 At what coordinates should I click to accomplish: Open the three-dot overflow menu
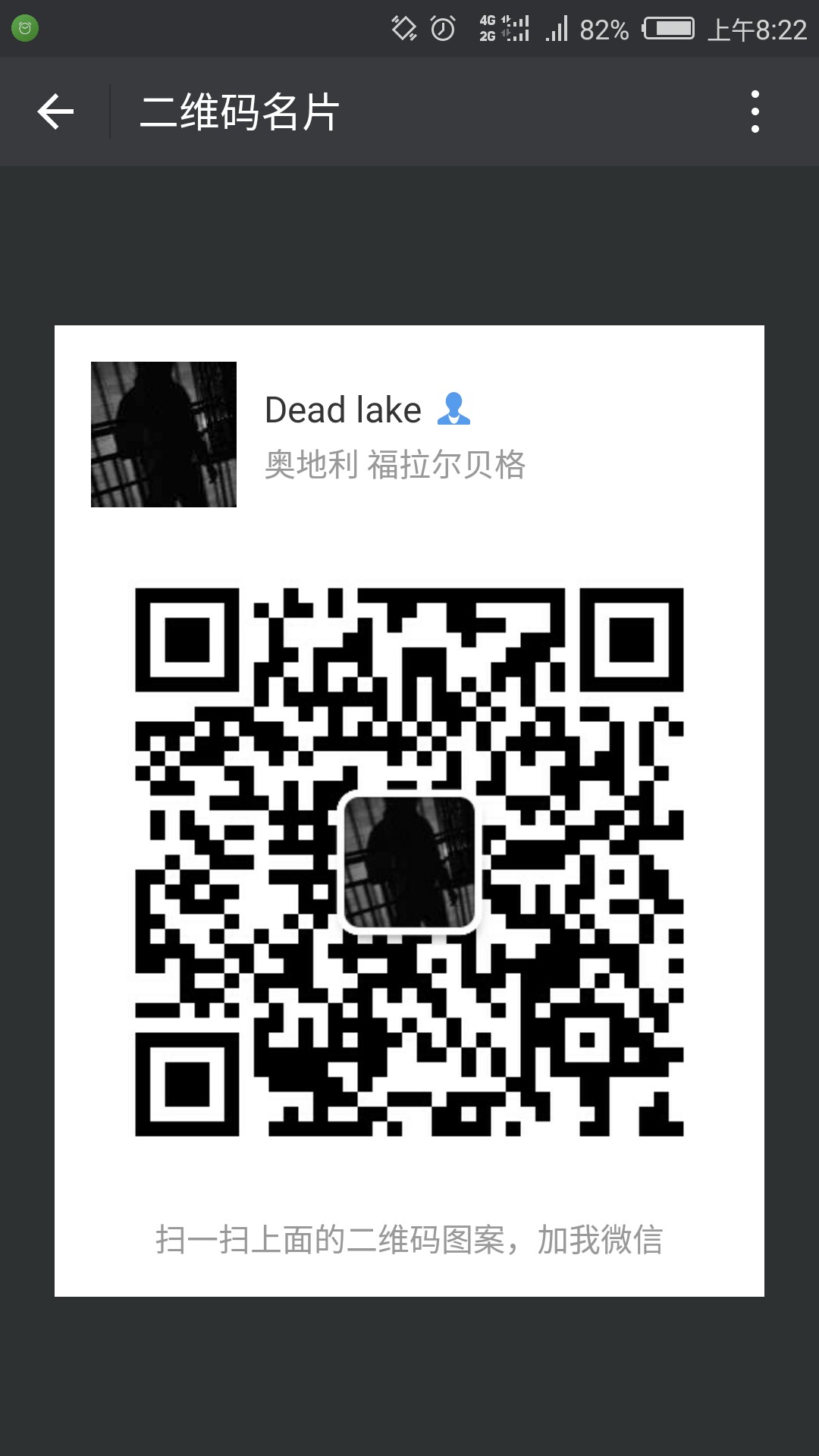point(755,112)
